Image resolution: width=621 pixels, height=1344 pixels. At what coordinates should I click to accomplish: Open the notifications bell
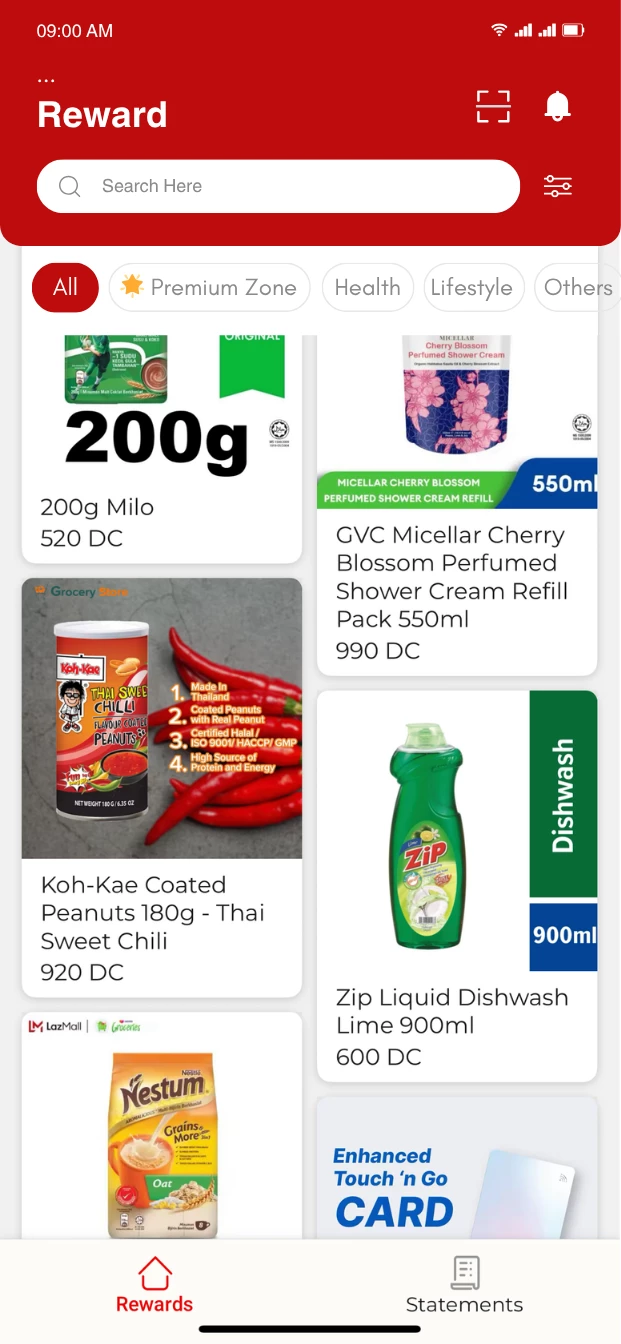pos(557,106)
